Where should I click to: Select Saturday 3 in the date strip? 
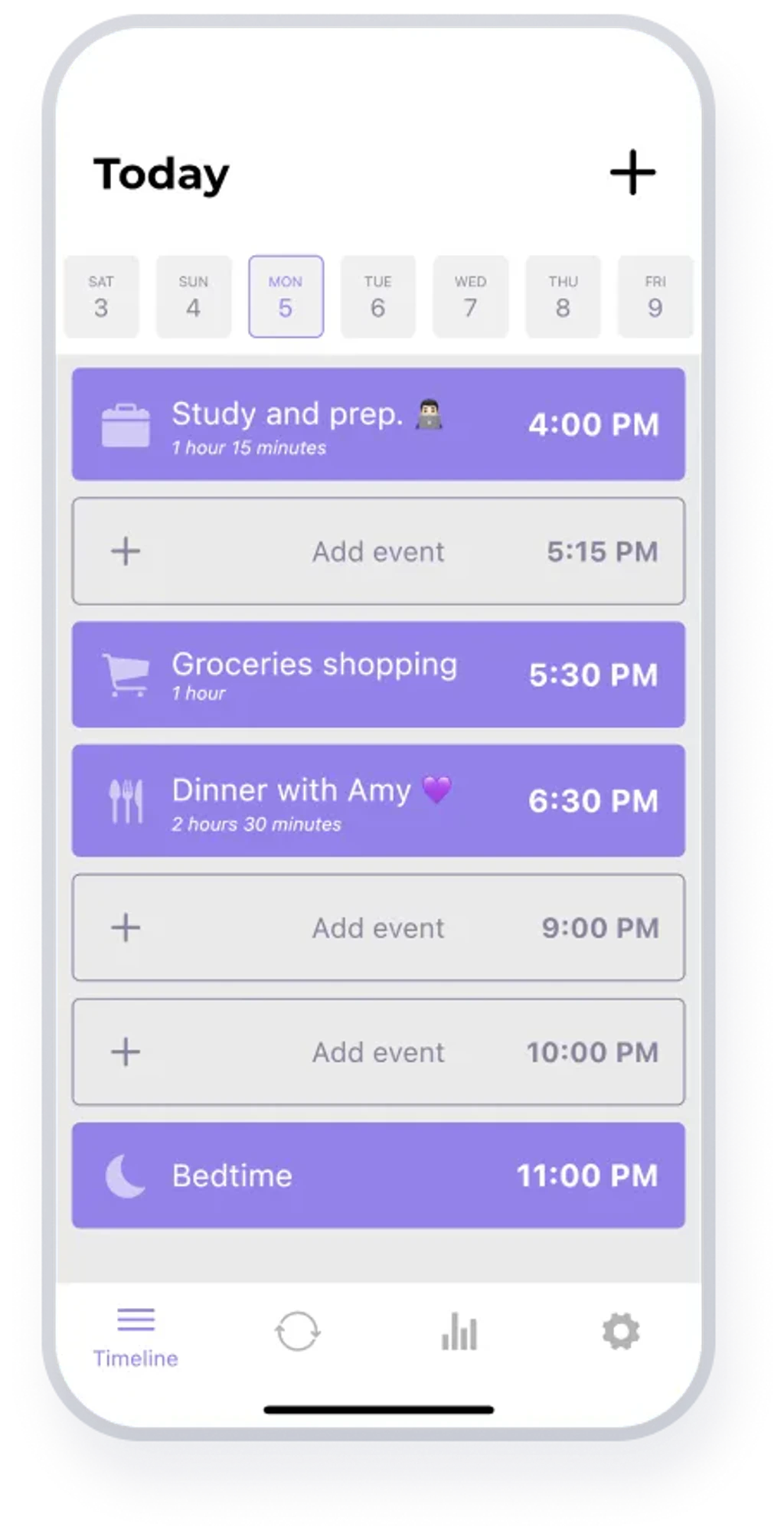101,296
